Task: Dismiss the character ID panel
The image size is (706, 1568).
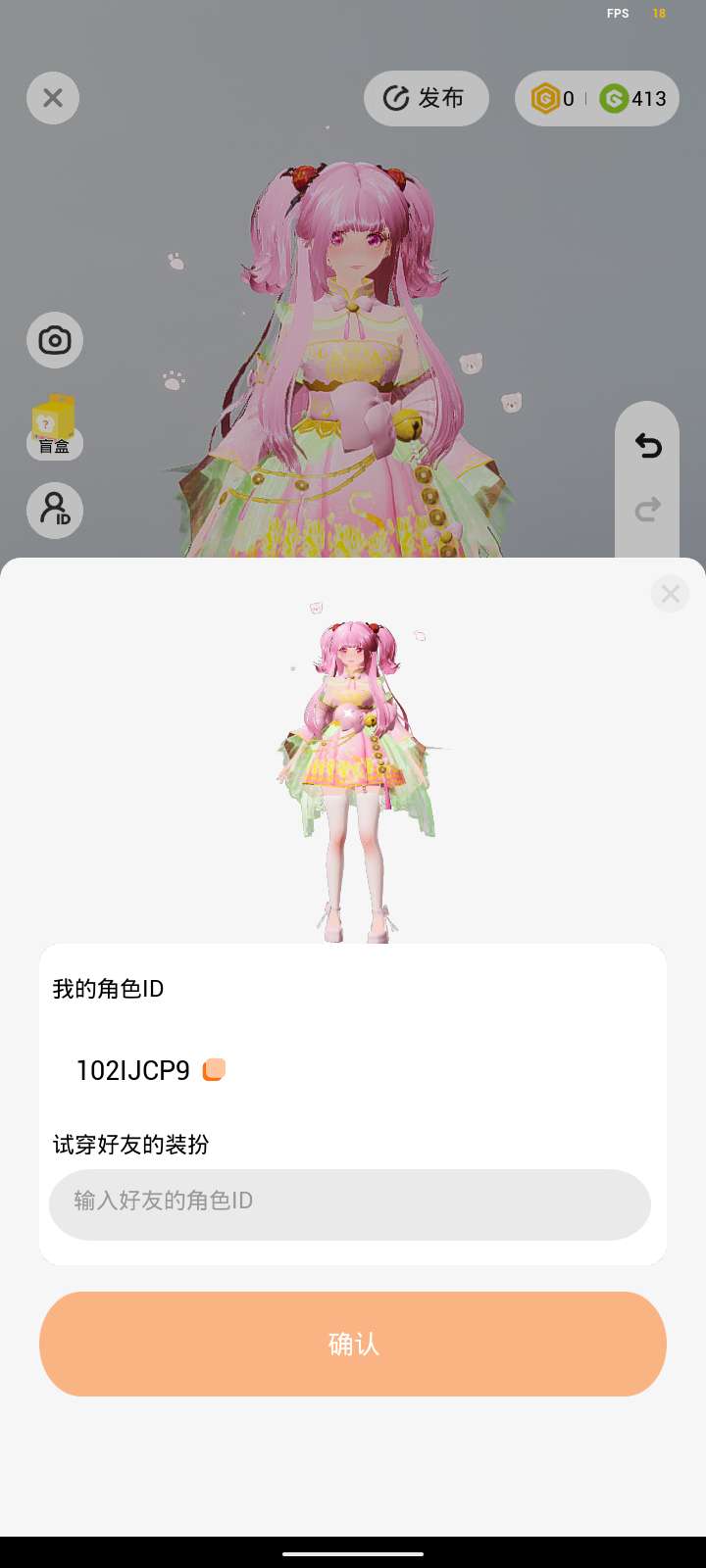Action: pos(671,594)
